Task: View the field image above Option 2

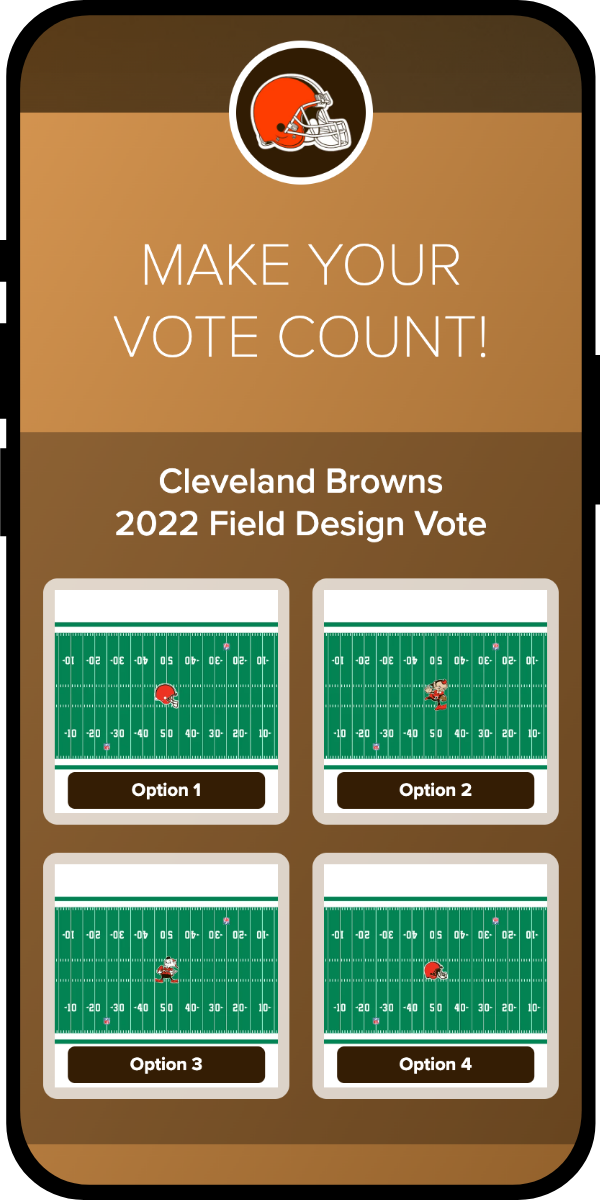Action: [x=435, y=695]
